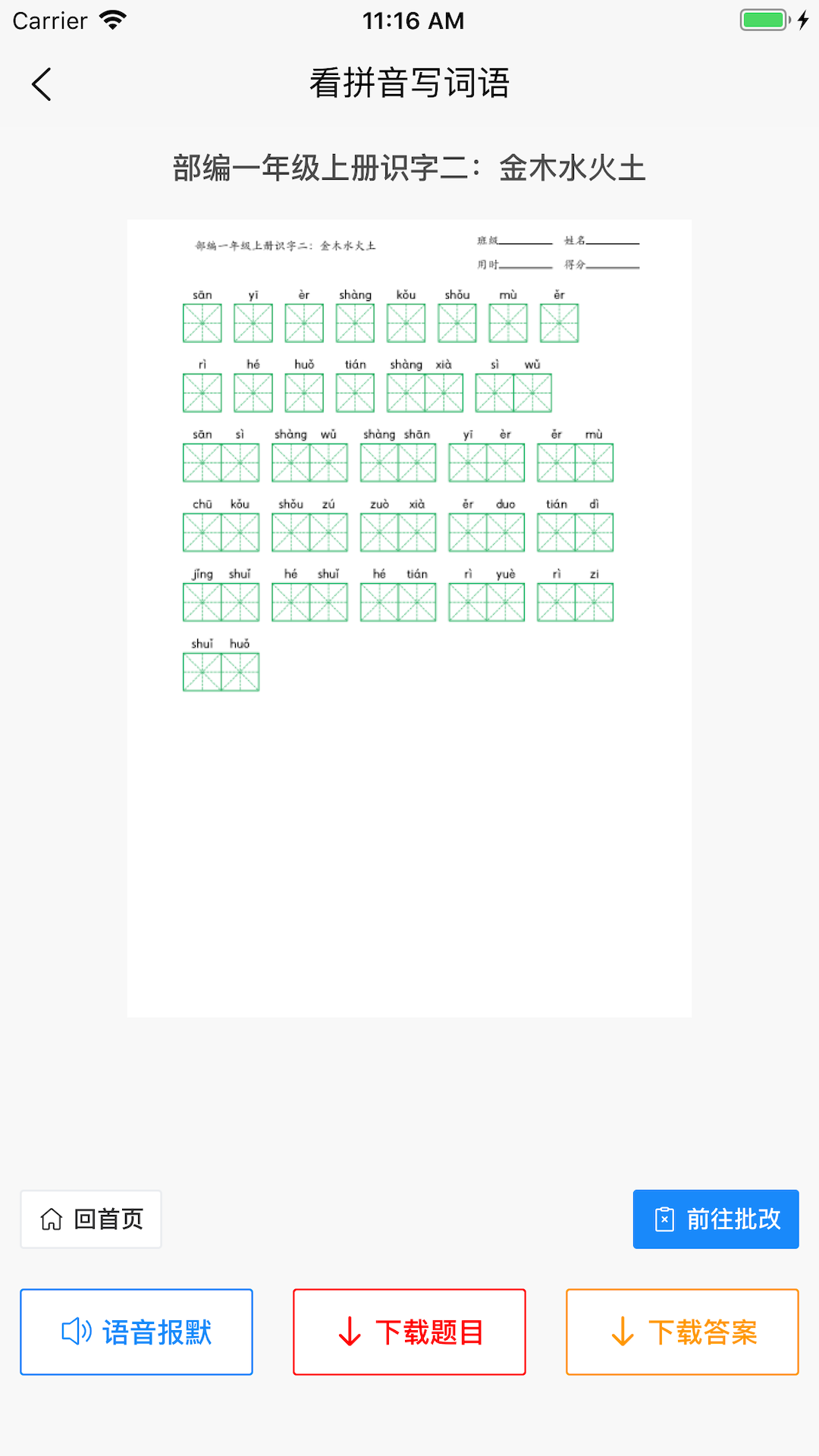Screen dimensions: 819x1456
Task: Download the worksheet via 下载题目
Action: click(409, 1332)
